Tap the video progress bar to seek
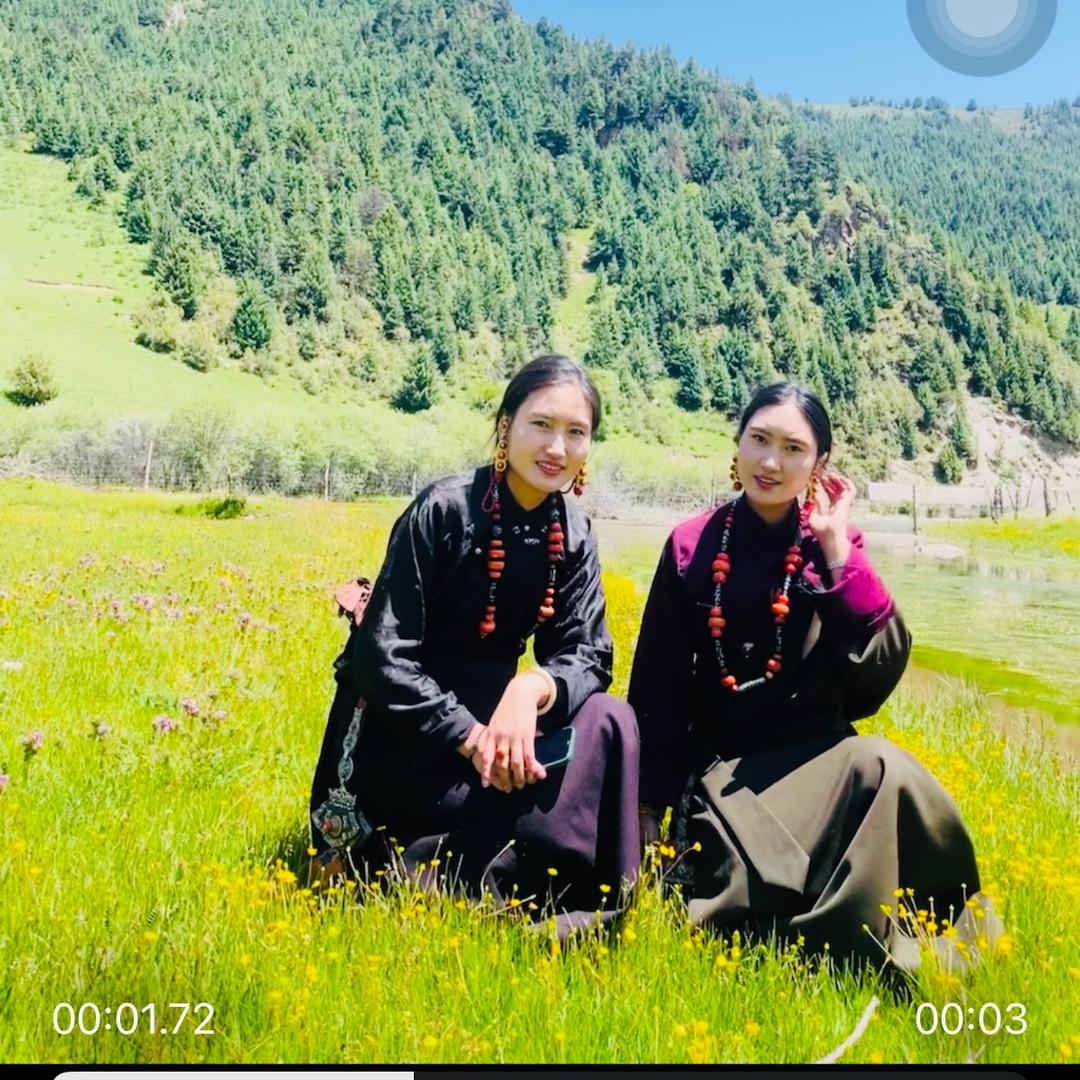The height and width of the screenshot is (1080, 1080). pyautogui.click(x=540, y=1075)
